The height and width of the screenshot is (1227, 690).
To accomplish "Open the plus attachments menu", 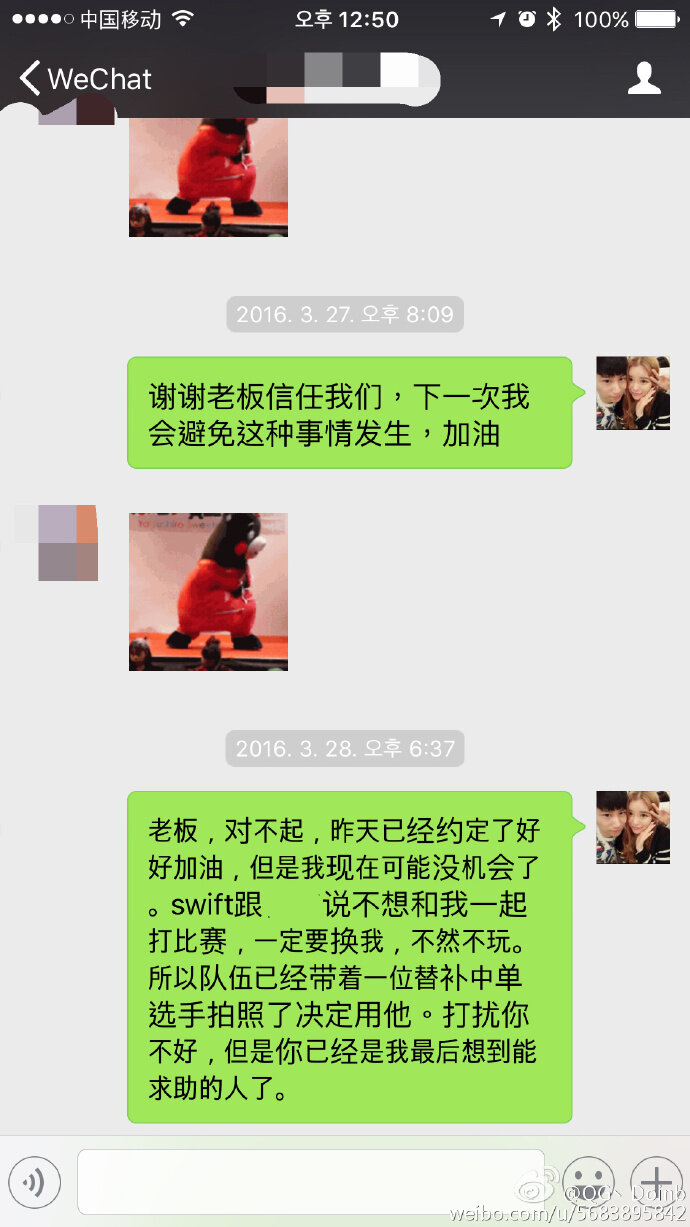I will [x=655, y=1184].
